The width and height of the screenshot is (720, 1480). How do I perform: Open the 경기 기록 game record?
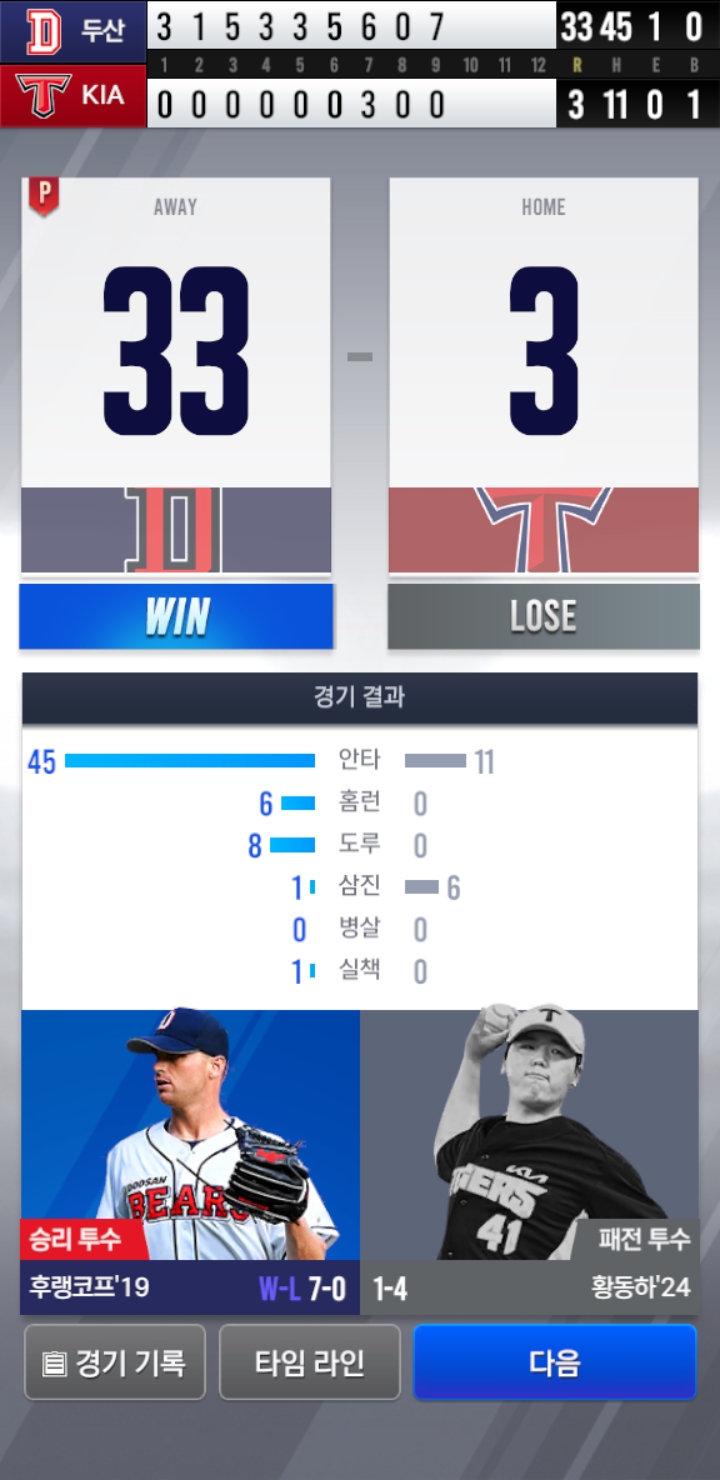[x=115, y=1362]
